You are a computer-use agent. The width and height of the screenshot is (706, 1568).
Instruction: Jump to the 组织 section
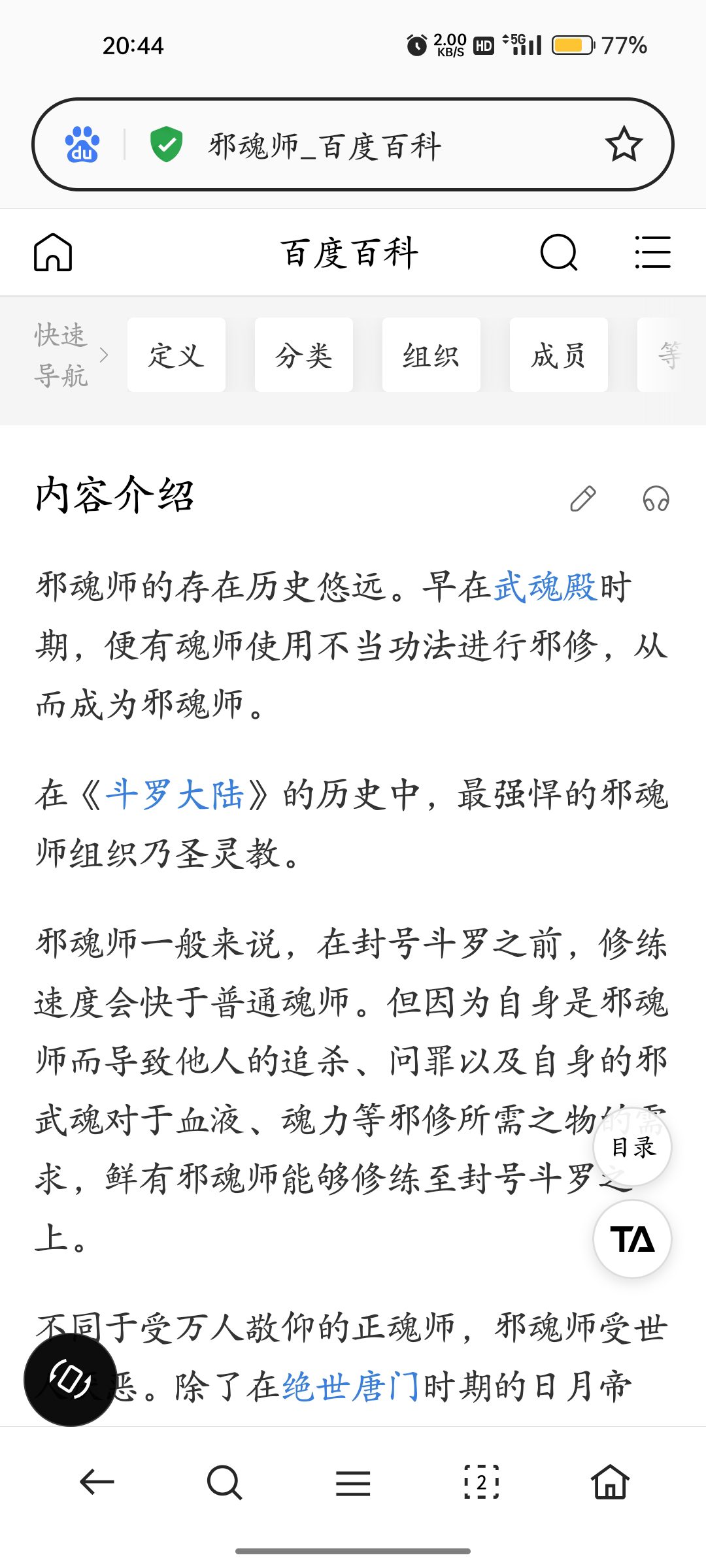[431, 355]
